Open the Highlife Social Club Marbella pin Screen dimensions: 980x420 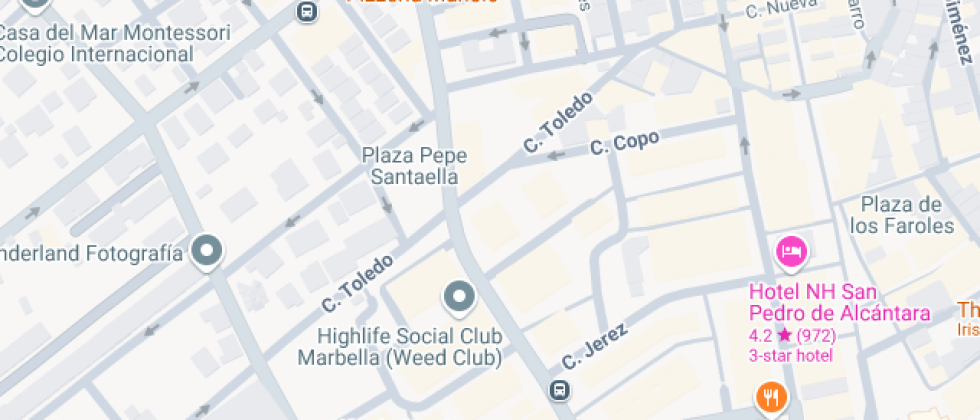(460, 296)
